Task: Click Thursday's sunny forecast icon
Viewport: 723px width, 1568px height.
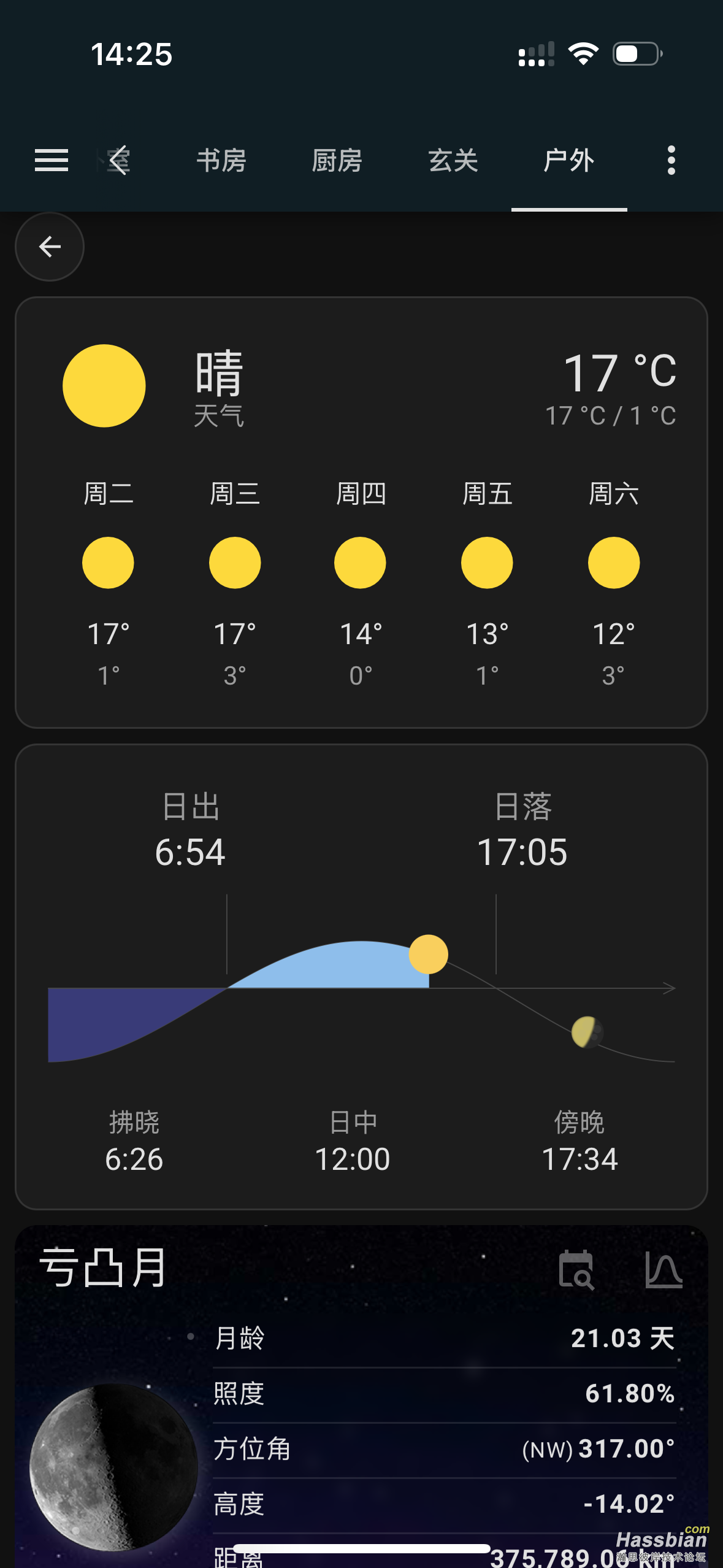Action: 360,562
